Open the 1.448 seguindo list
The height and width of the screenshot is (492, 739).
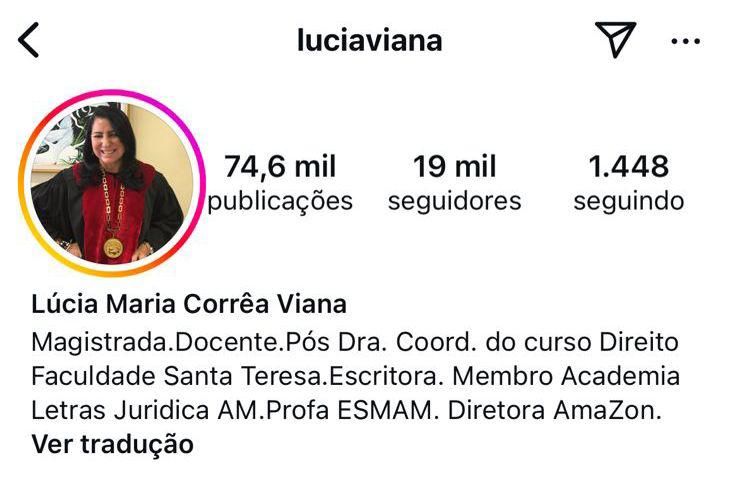click(628, 182)
